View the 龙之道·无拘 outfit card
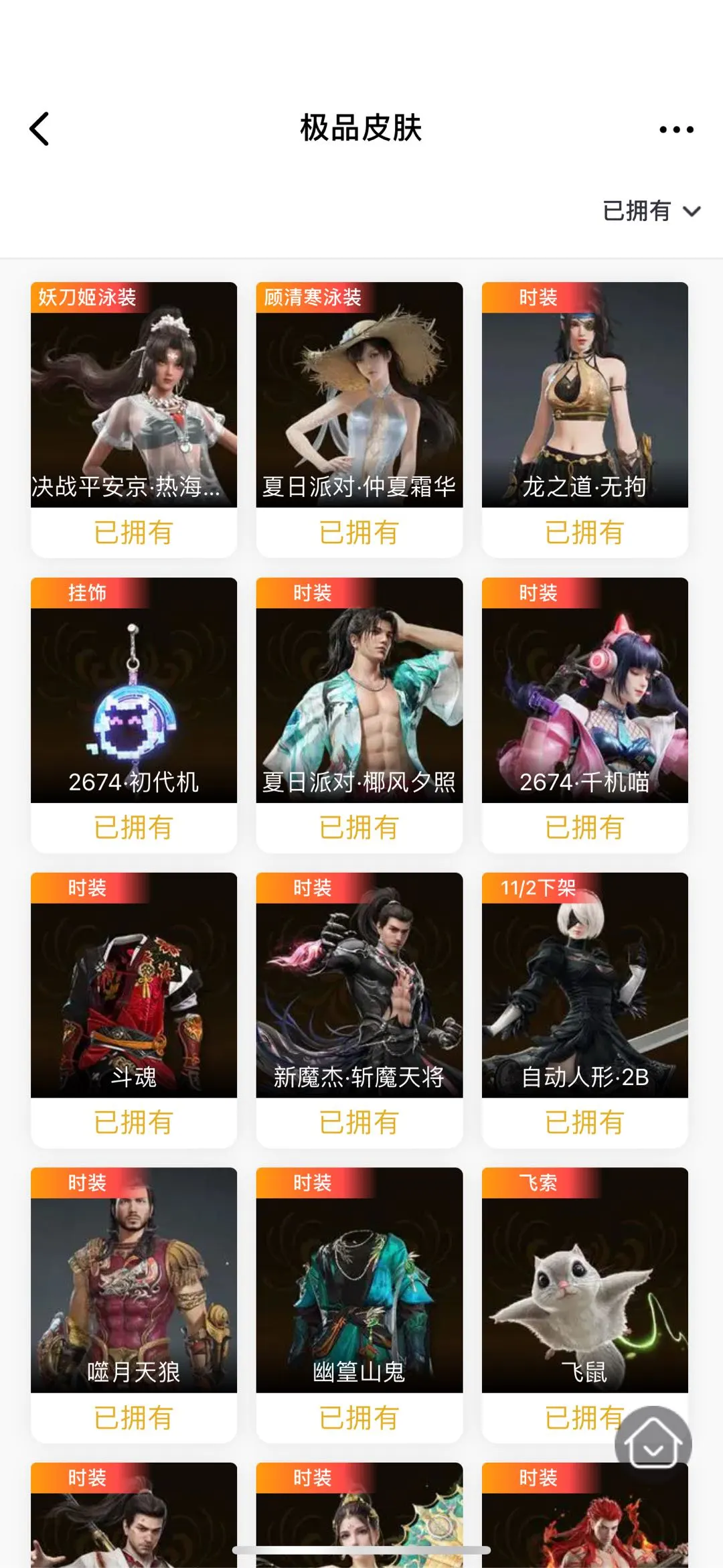Screen dimensions: 723x1568 click(585, 395)
